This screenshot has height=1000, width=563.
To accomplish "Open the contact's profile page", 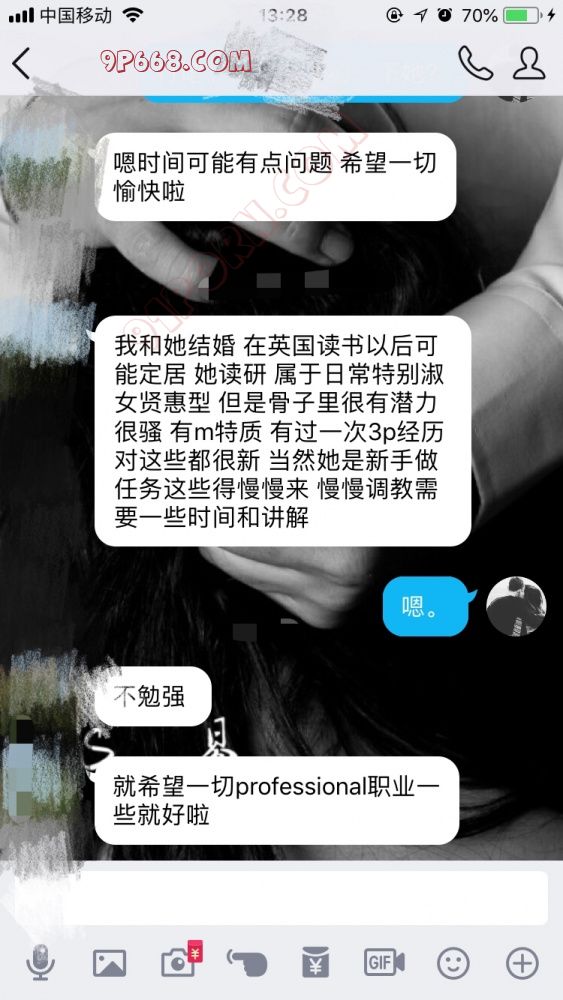I will (529, 62).
